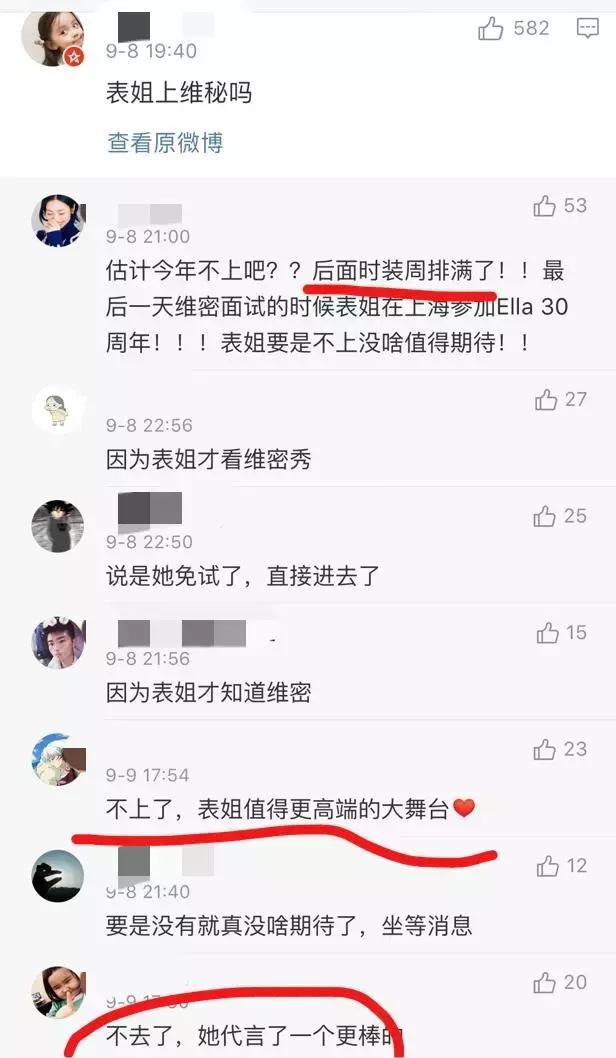Open the comment 因为表姐才看维密秀
This screenshot has height=1058, width=616.
click(x=209, y=459)
